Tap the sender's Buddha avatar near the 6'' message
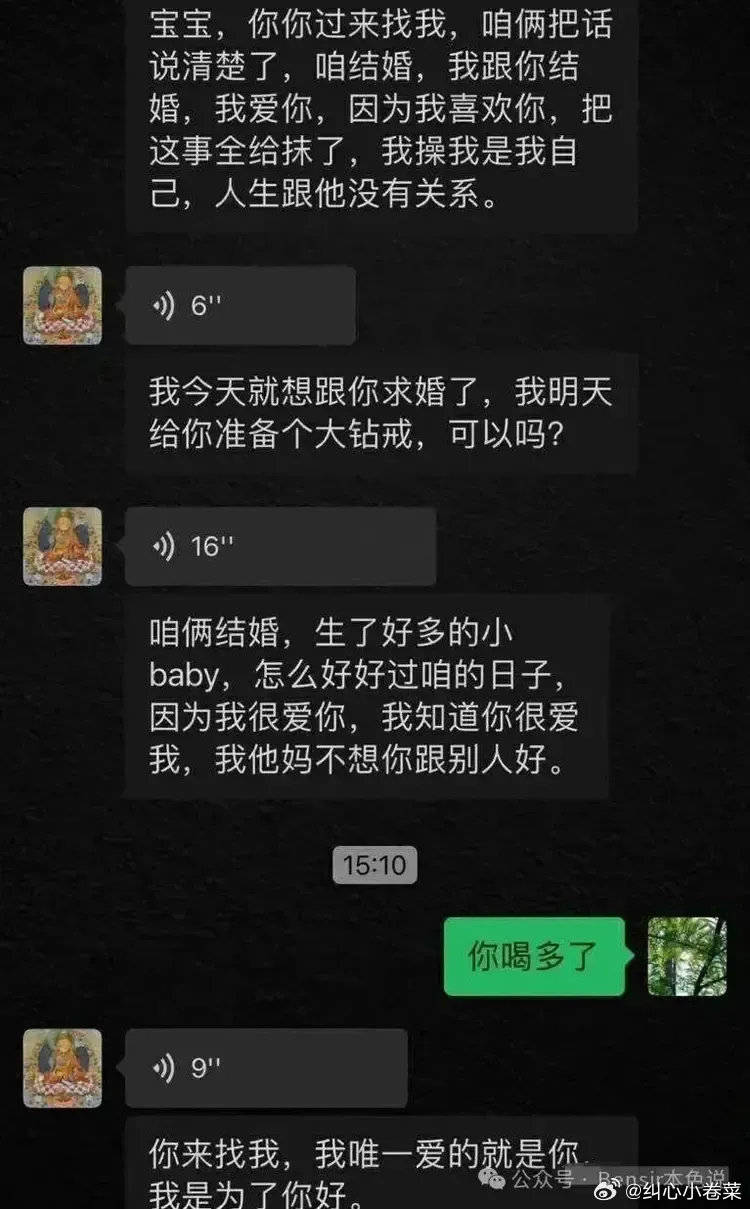 pyautogui.click(x=62, y=305)
